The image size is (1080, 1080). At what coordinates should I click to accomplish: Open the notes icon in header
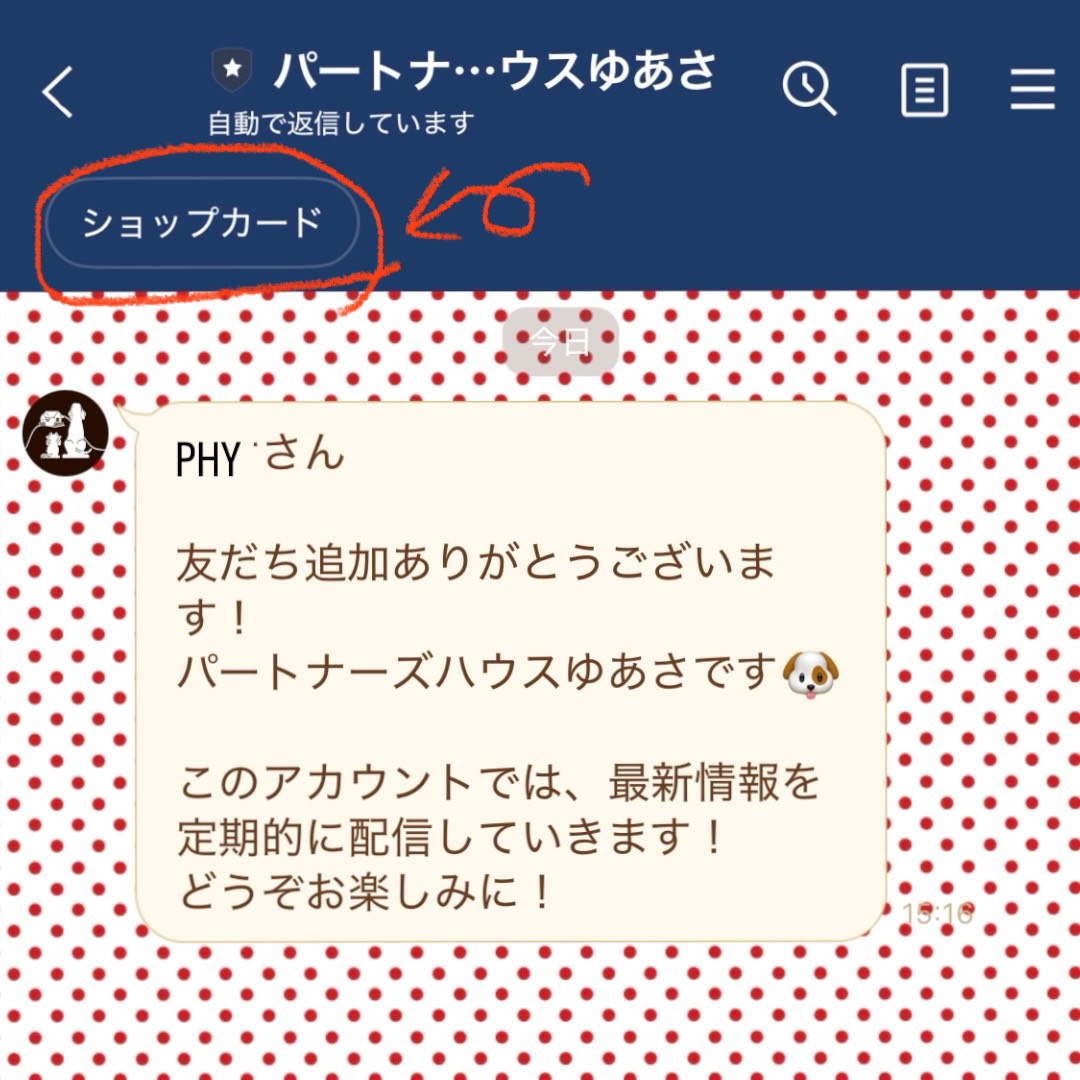pos(924,93)
